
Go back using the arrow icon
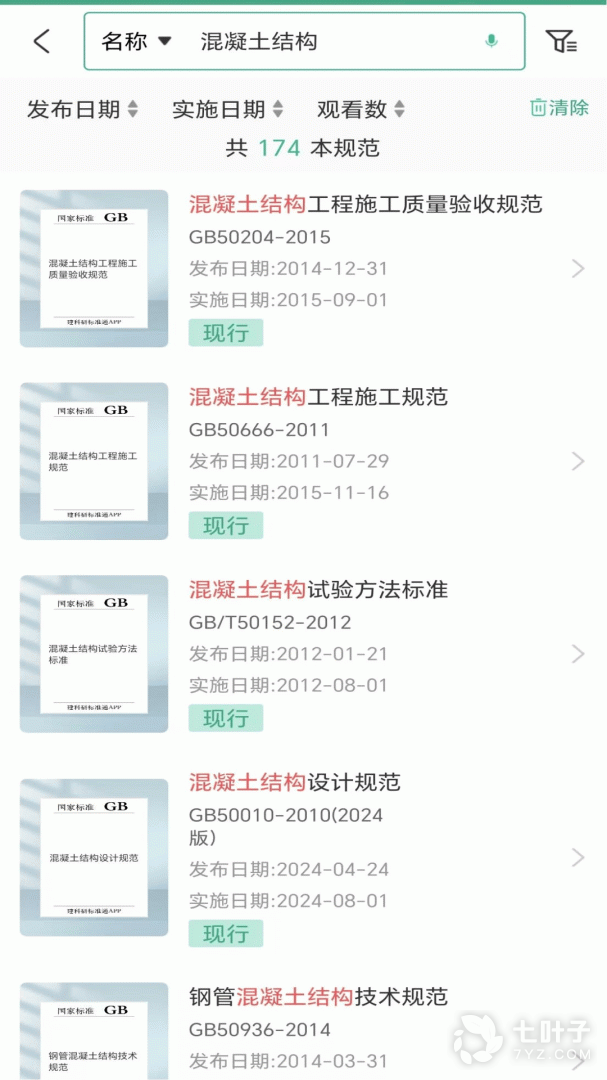tap(41, 41)
